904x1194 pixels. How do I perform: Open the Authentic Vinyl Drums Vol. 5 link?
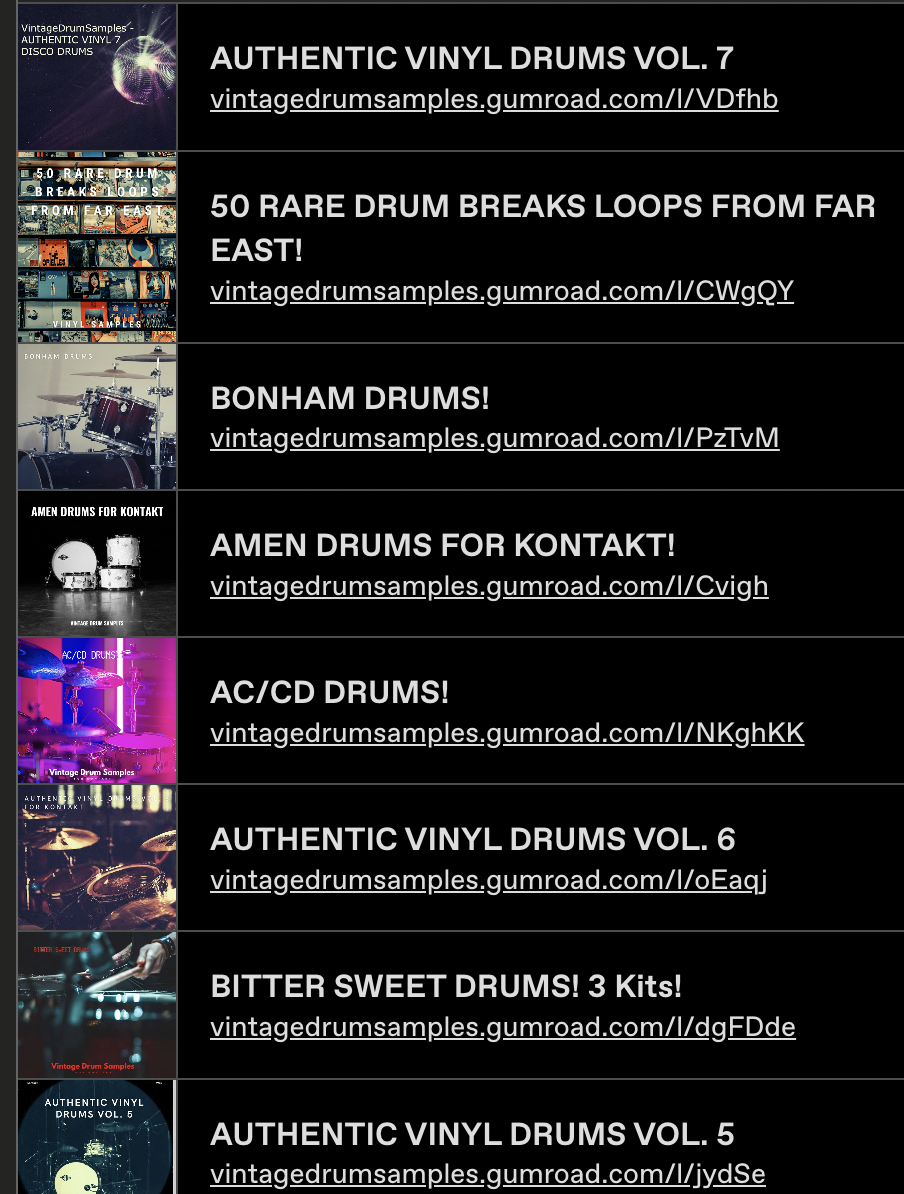[x=488, y=1174]
